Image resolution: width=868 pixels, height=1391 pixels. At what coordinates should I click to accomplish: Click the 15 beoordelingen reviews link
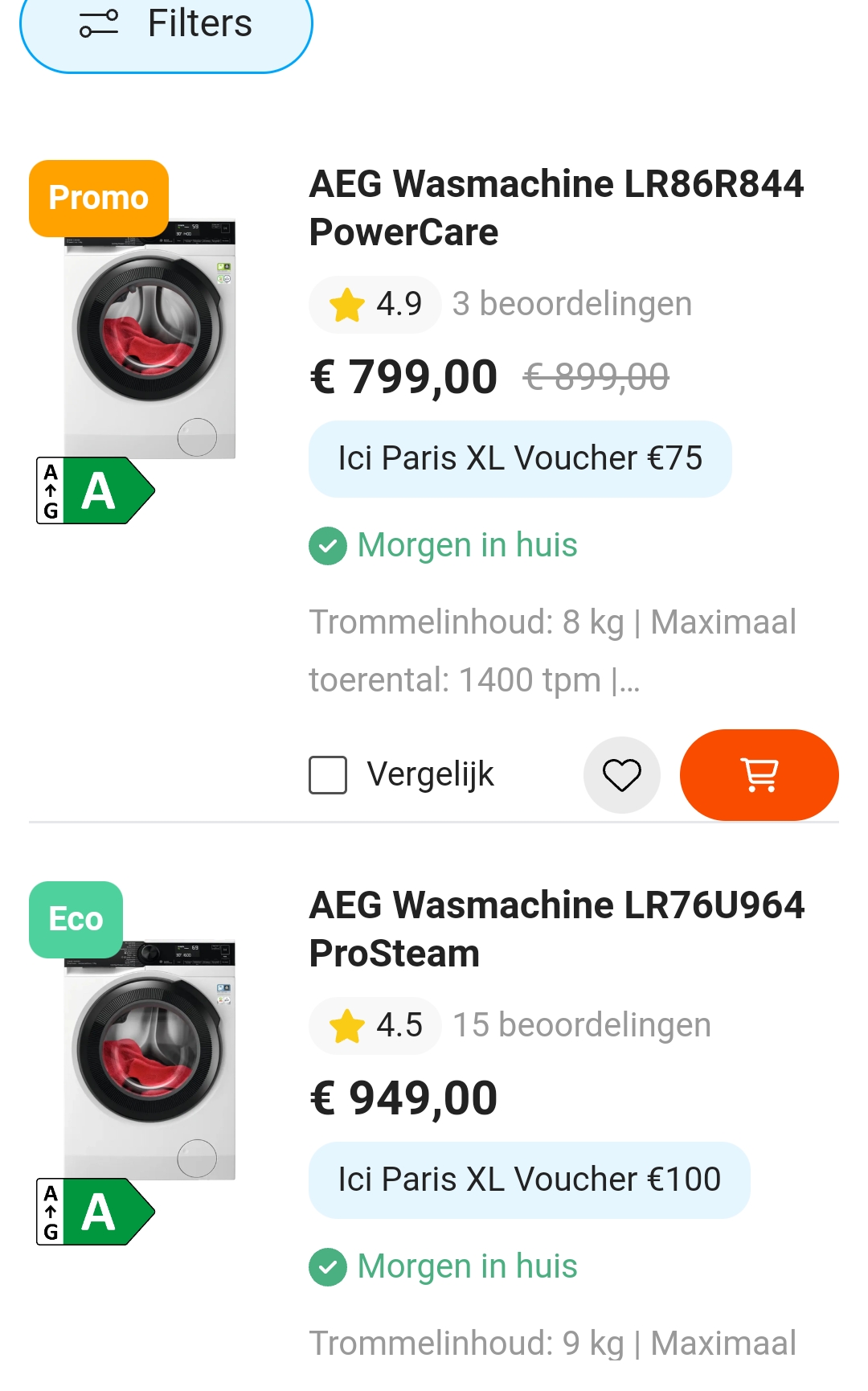[x=582, y=1024]
